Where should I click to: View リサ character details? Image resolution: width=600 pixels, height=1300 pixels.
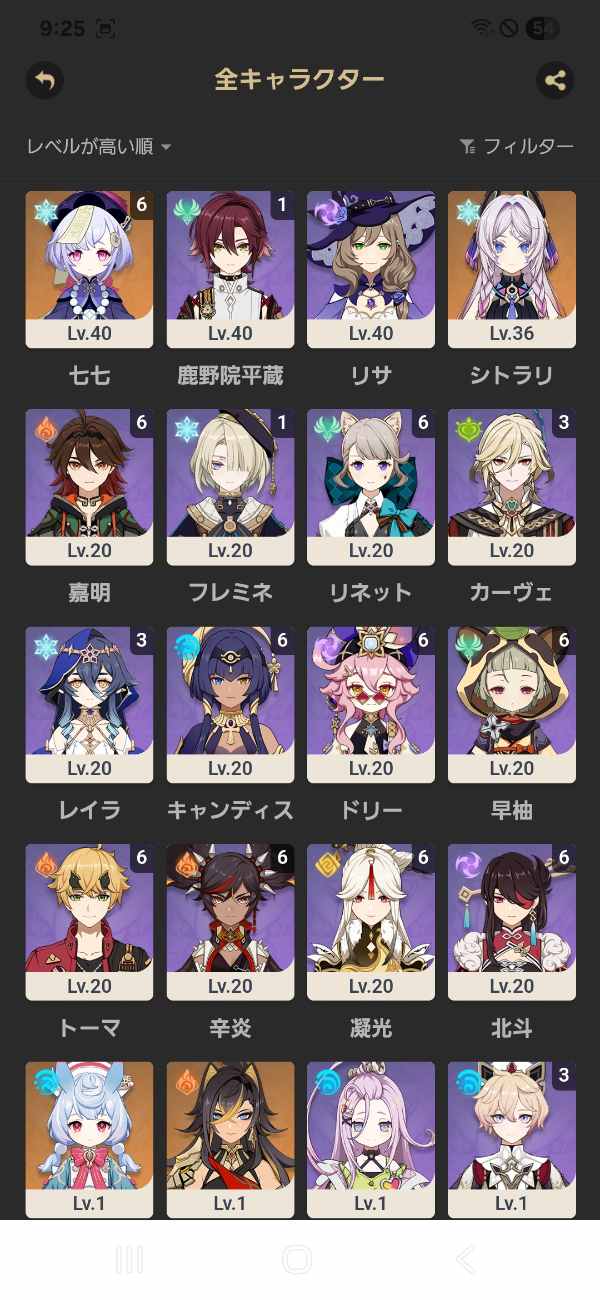click(x=371, y=269)
